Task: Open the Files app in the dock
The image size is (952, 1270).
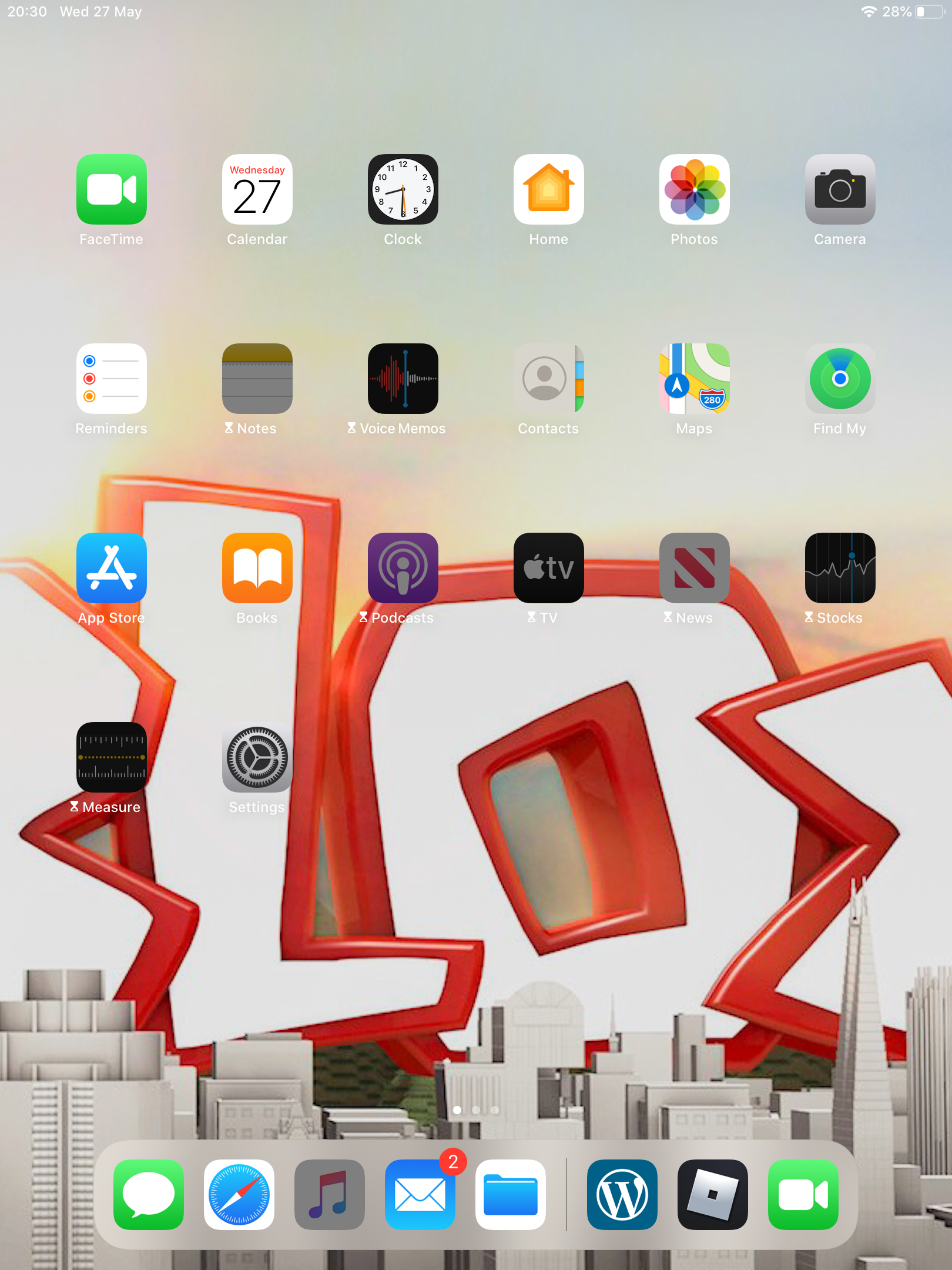Action: pyautogui.click(x=511, y=1195)
